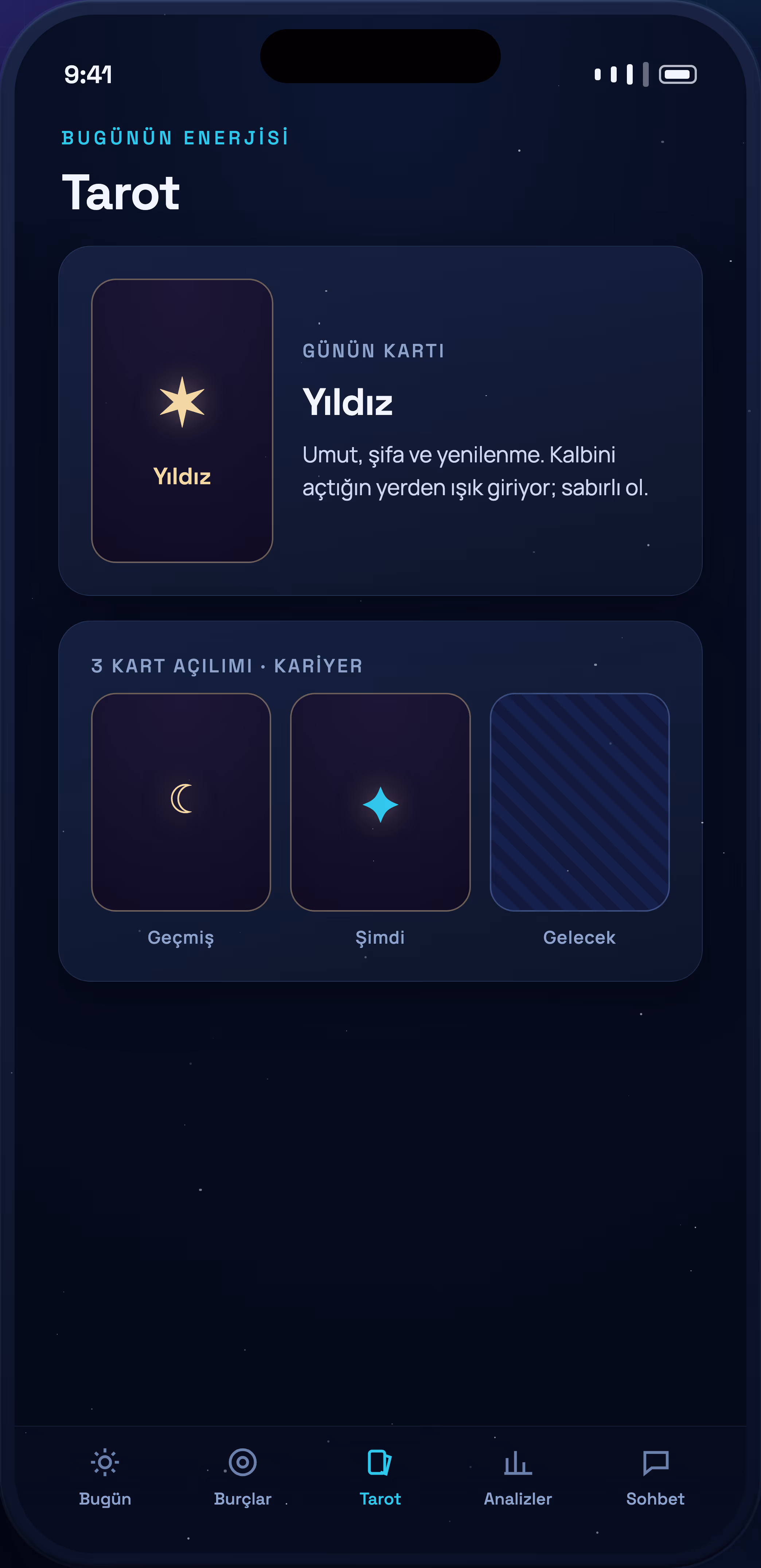Open the Şimdi star card
The height and width of the screenshot is (1568, 761).
pos(380,802)
